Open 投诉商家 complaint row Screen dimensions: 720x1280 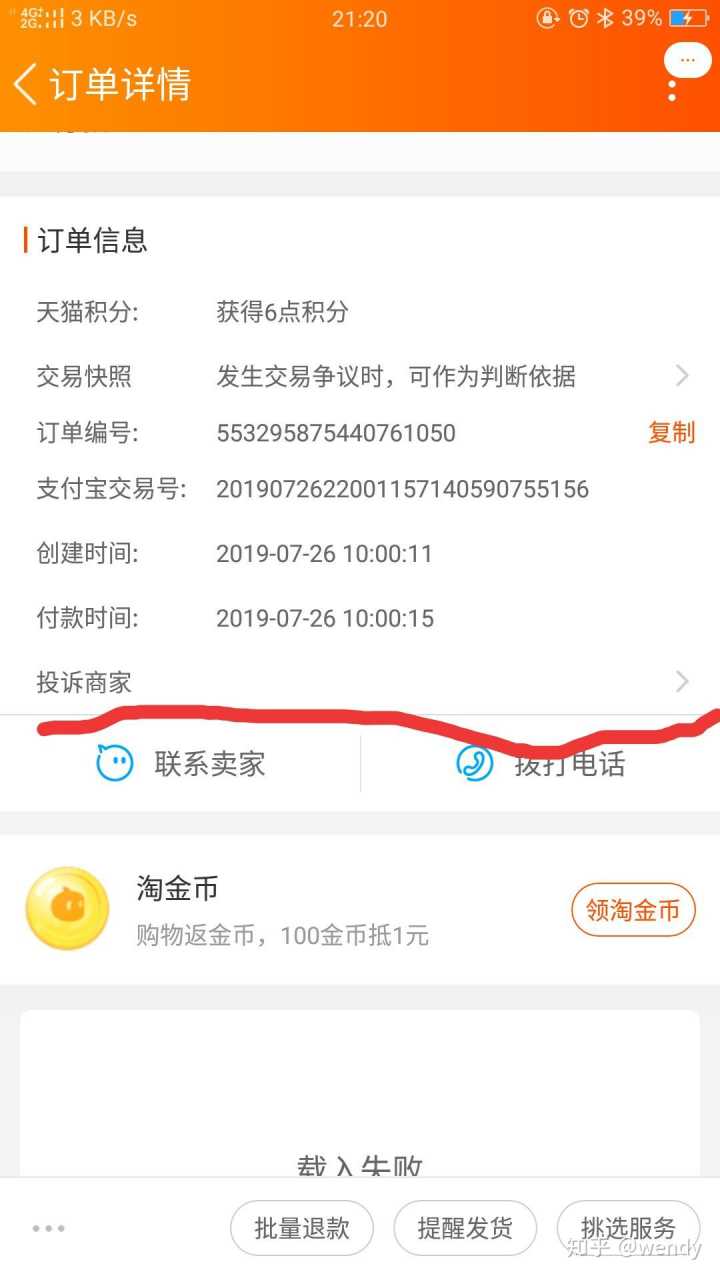360,682
